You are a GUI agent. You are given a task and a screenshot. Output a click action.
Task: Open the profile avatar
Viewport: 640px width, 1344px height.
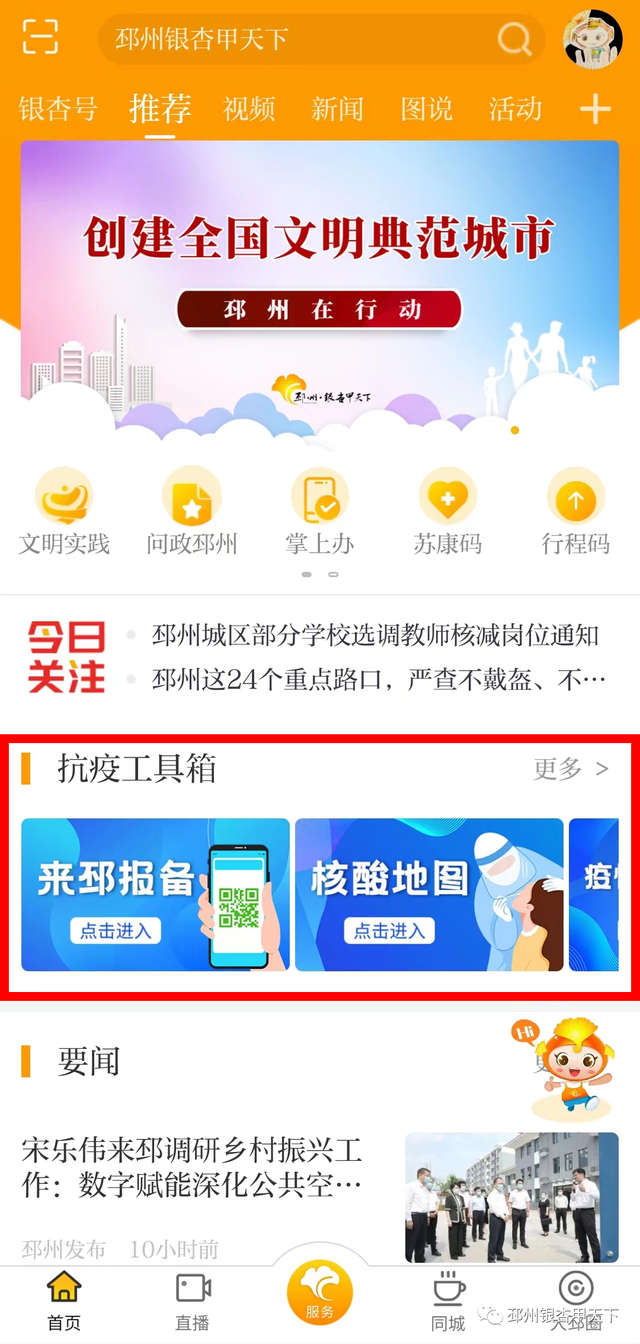592,40
